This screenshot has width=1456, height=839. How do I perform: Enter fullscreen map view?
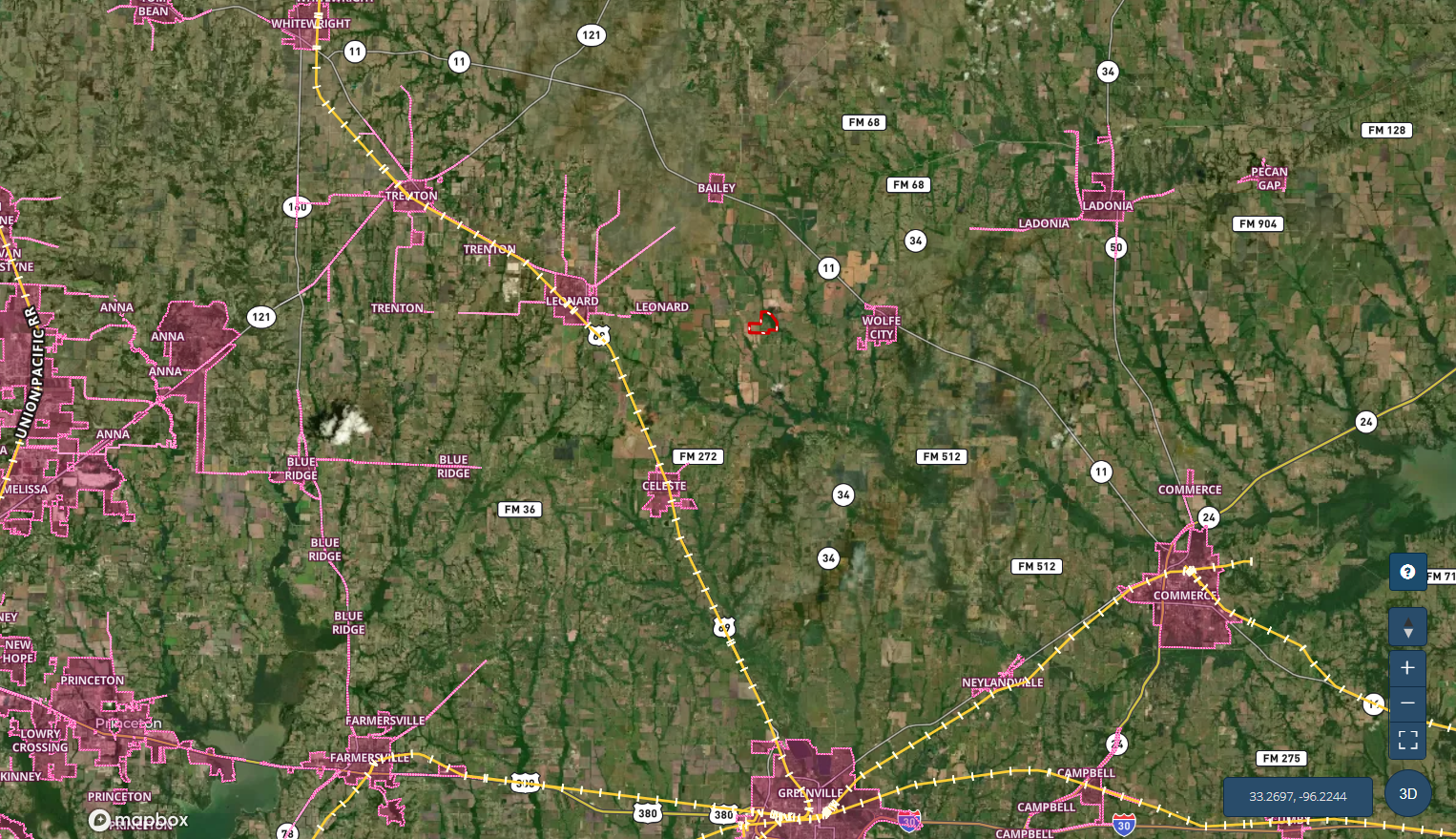pos(1407,740)
